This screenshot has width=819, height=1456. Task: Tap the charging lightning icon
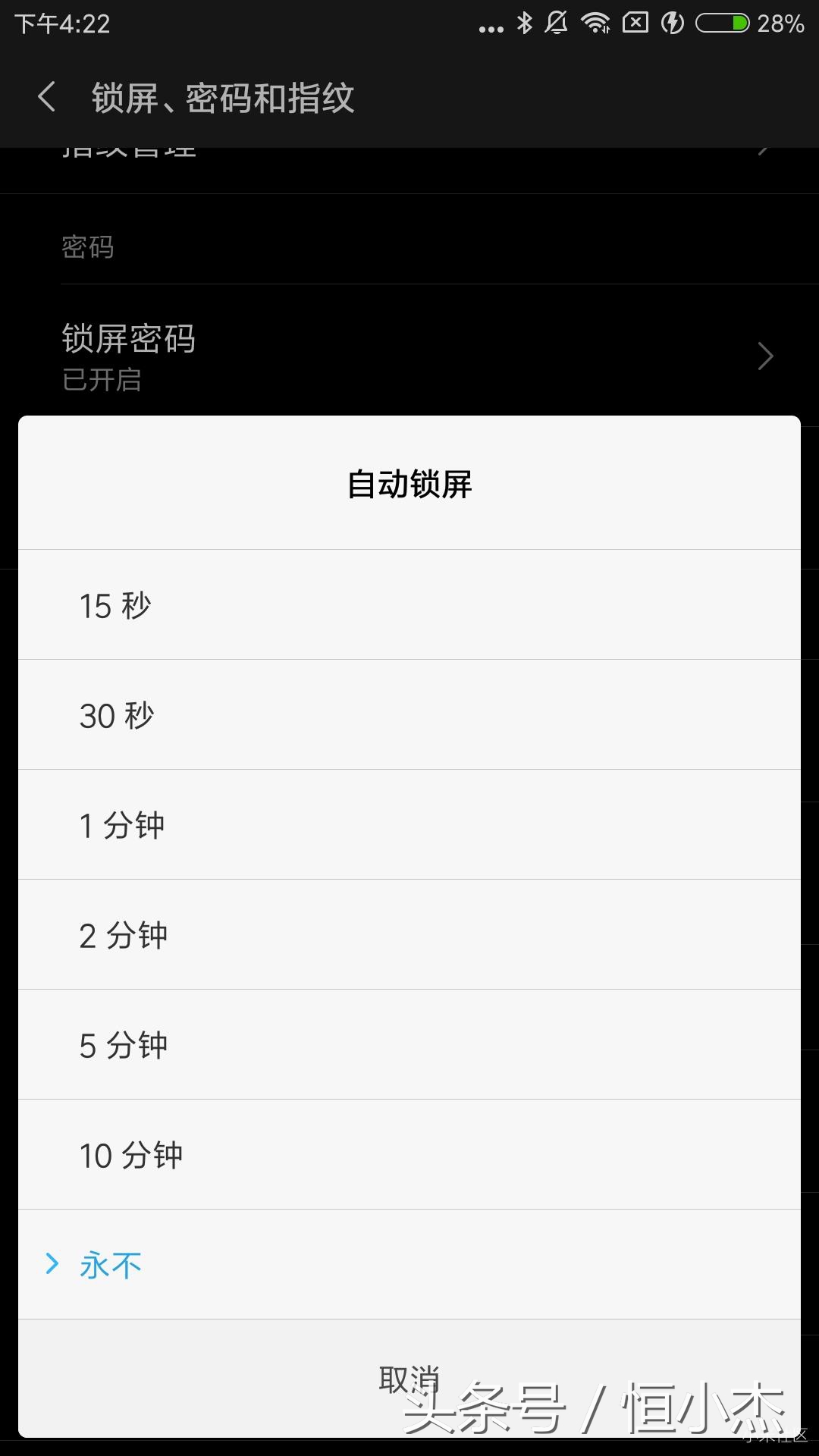[673, 23]
